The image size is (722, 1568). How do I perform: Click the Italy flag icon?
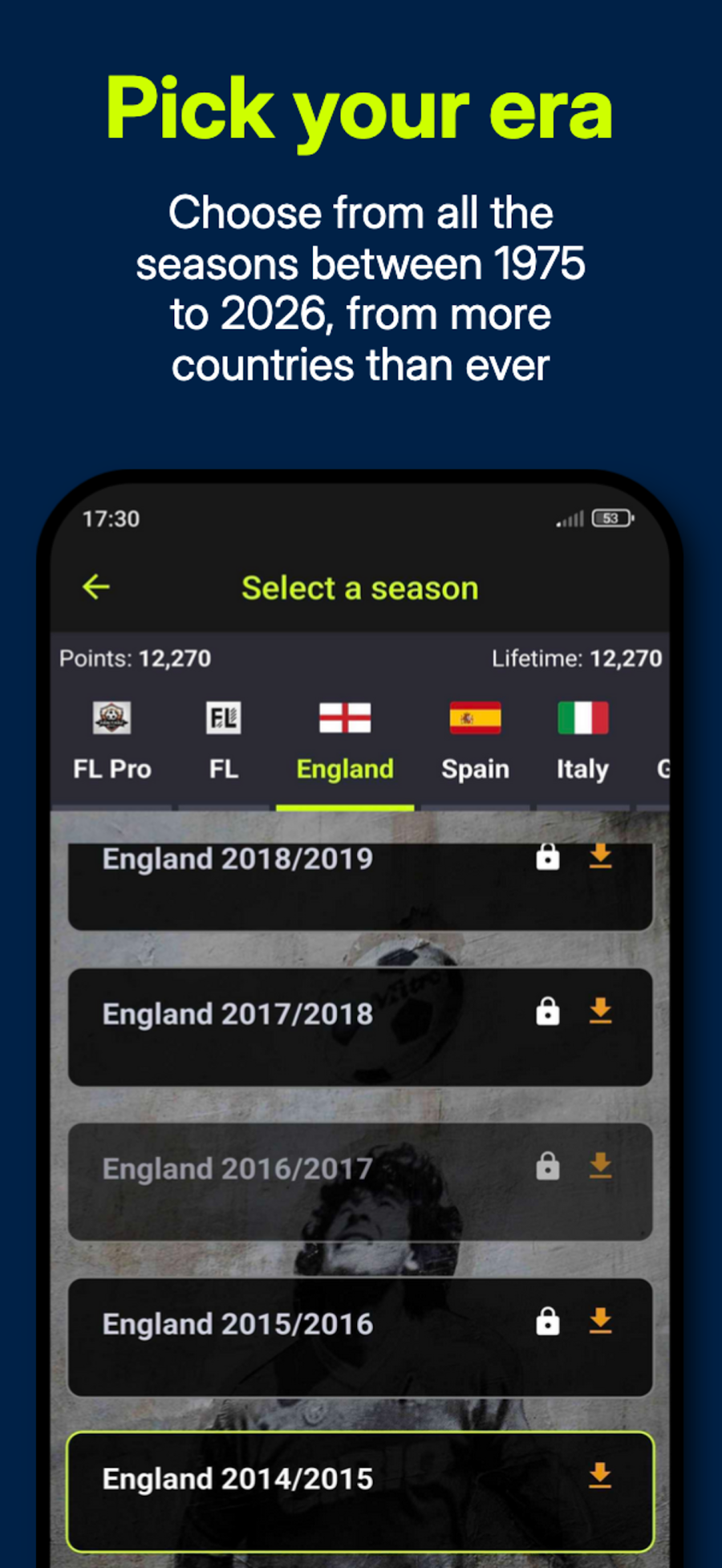(581, 717)
